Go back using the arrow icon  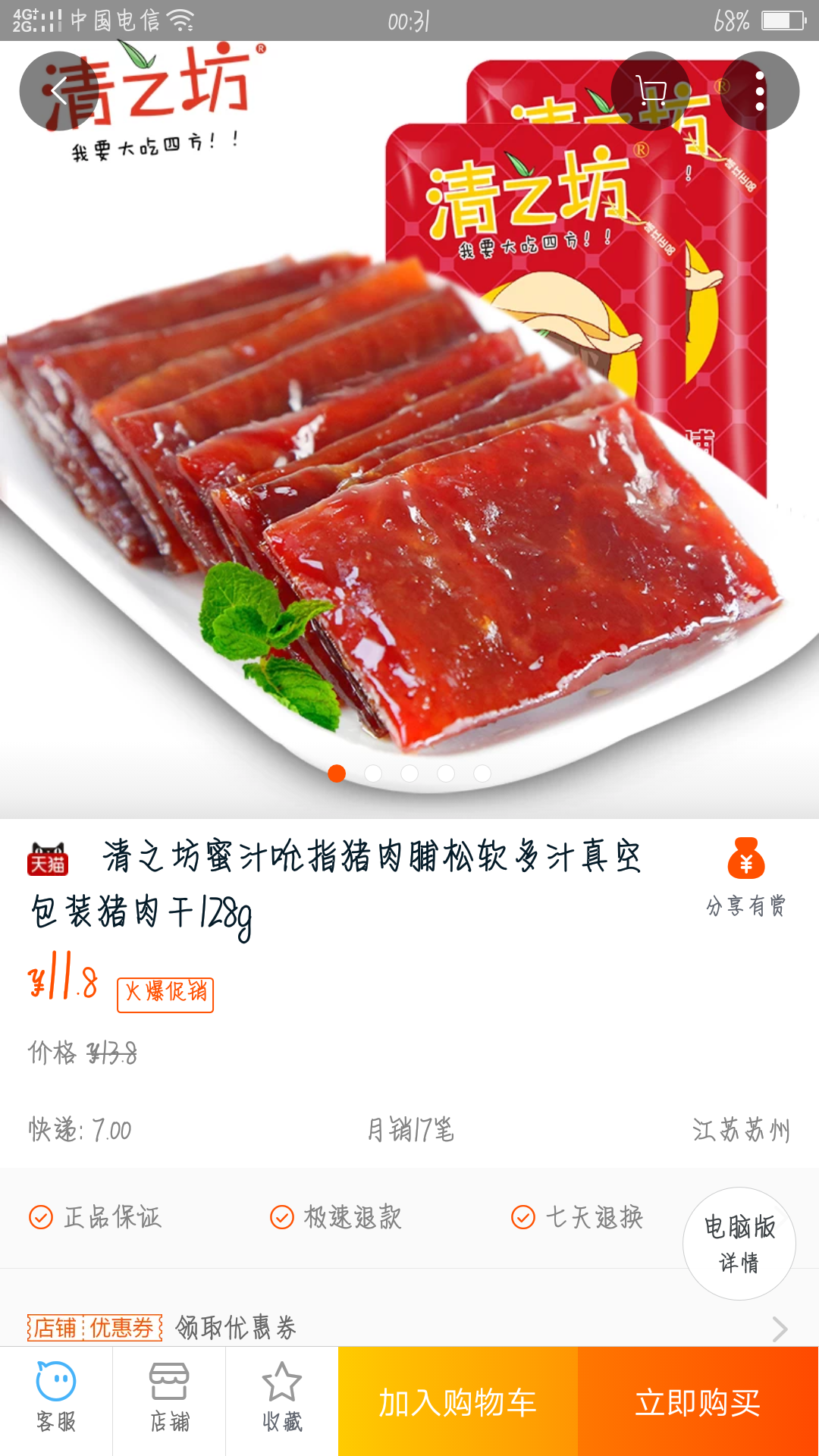(58, 91)
